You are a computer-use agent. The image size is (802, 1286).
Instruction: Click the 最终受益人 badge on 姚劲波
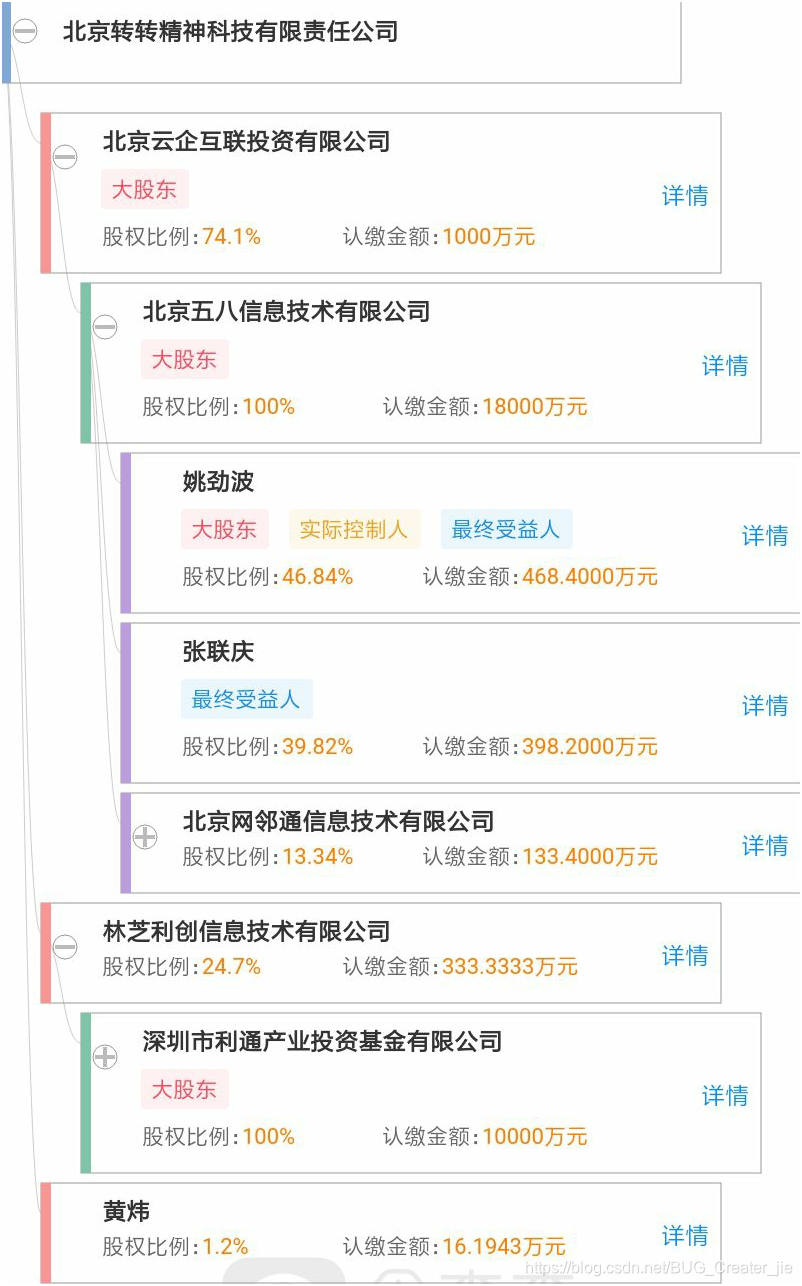[x=506, y=529]
